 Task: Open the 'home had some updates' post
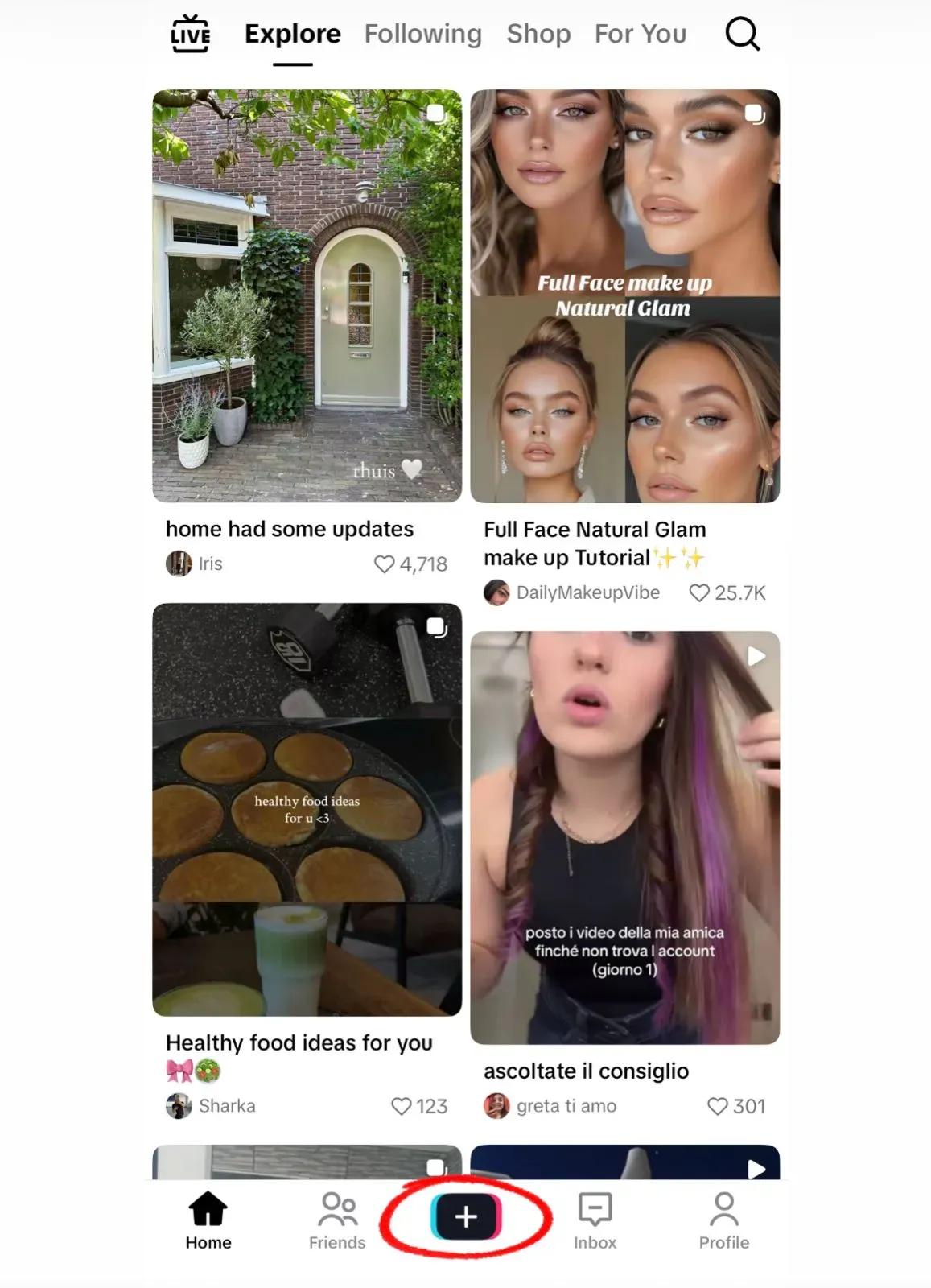(307, 295)
